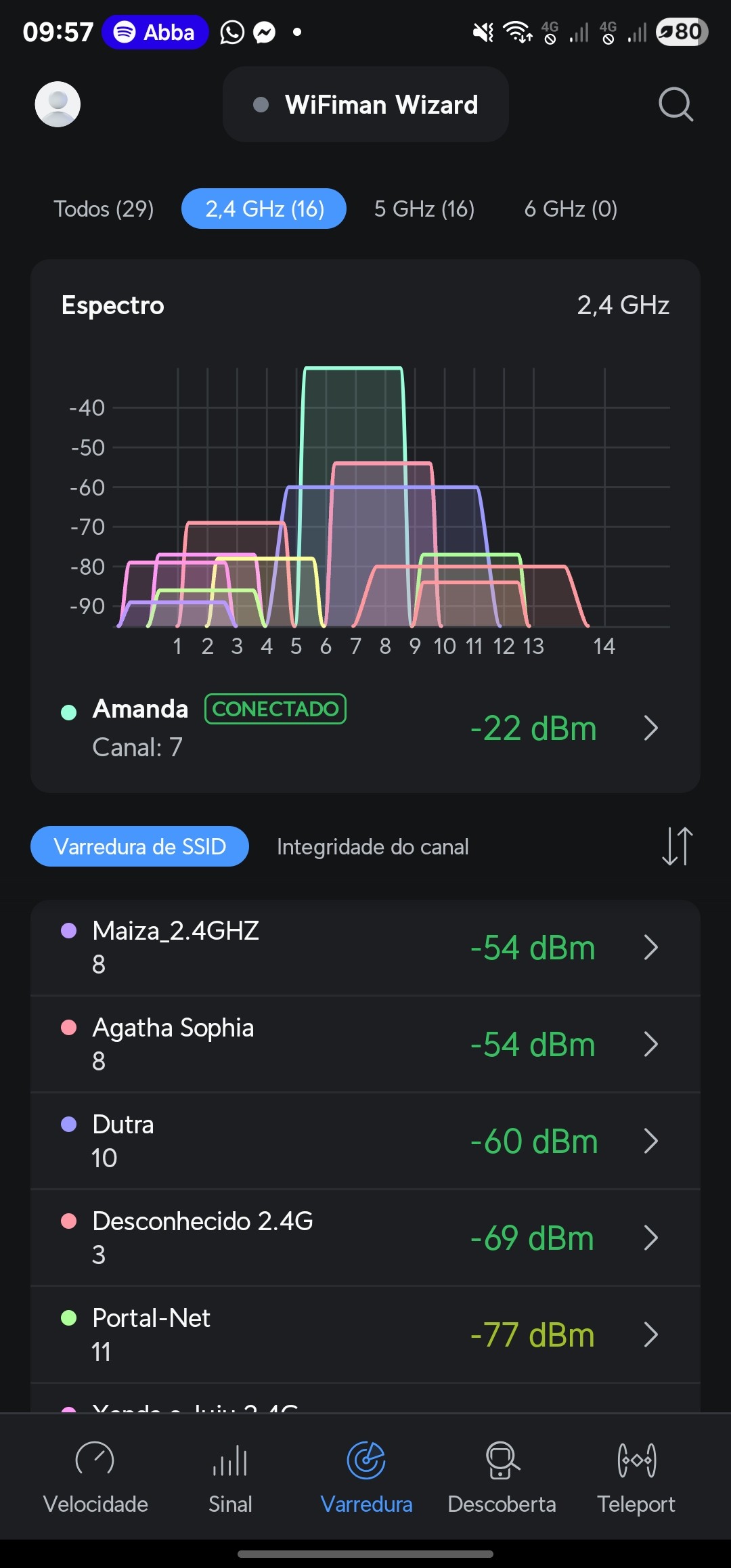731x1568 pixels.
Task: Go to the Velocidade tab
Action: coord(95,1477)
